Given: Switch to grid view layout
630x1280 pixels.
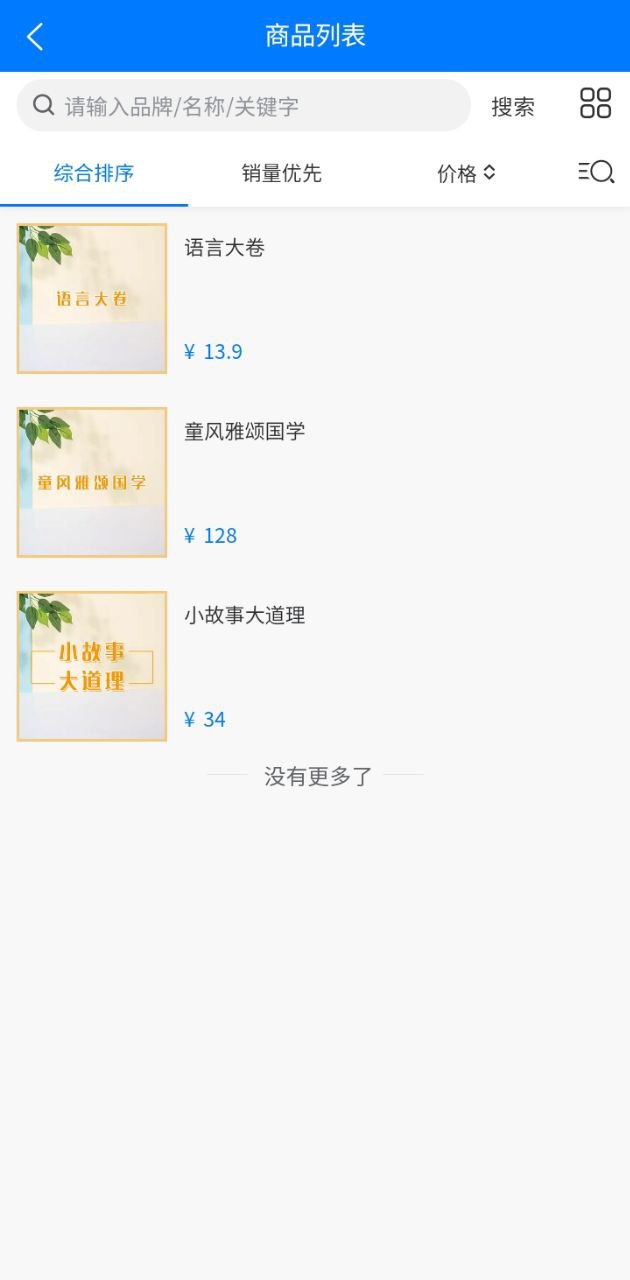Looking at the screenshot, I should pyautogui.click(x=595, y=103).
